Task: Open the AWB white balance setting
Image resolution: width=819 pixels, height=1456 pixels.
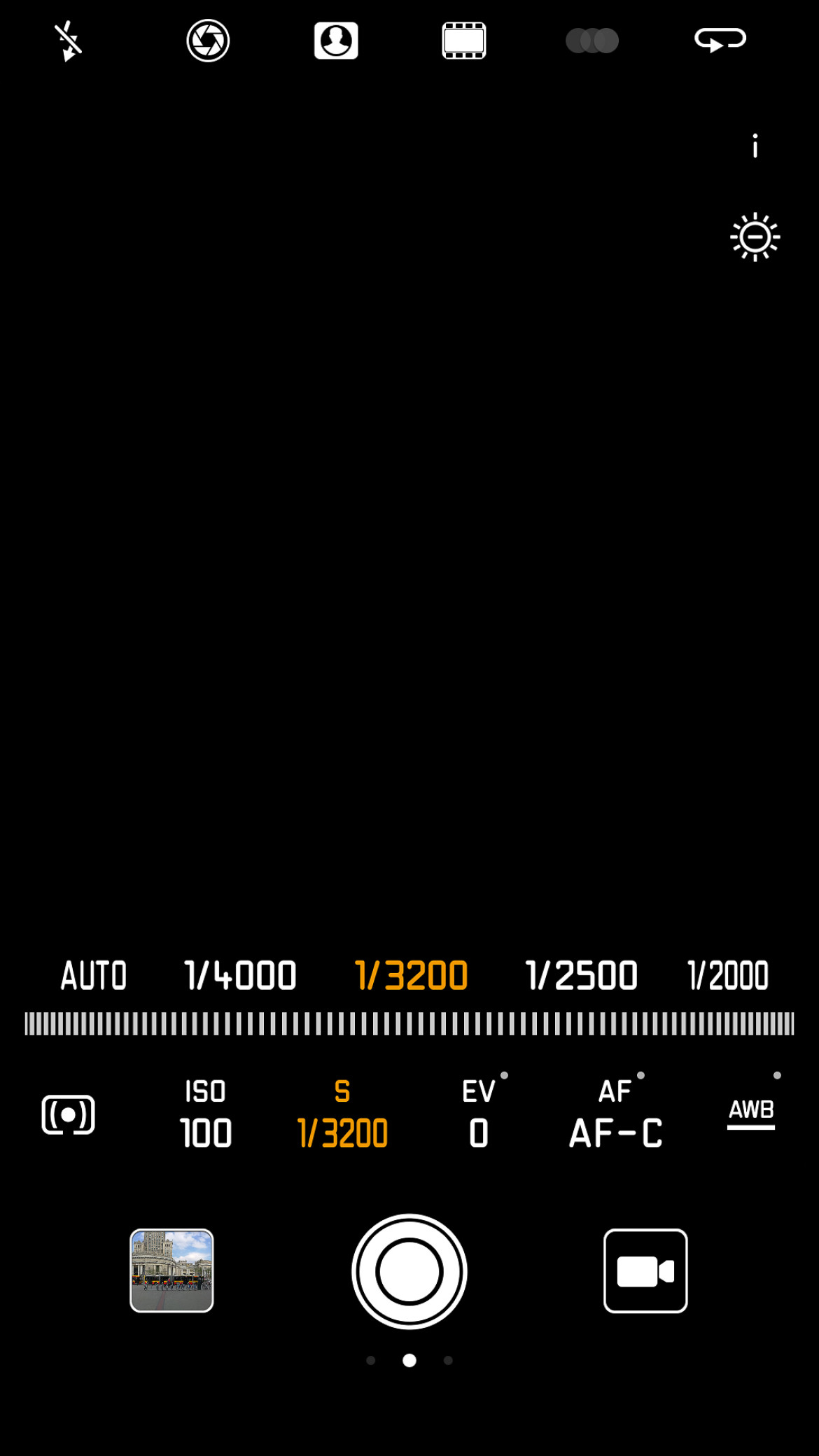Action: point(751,1113)
